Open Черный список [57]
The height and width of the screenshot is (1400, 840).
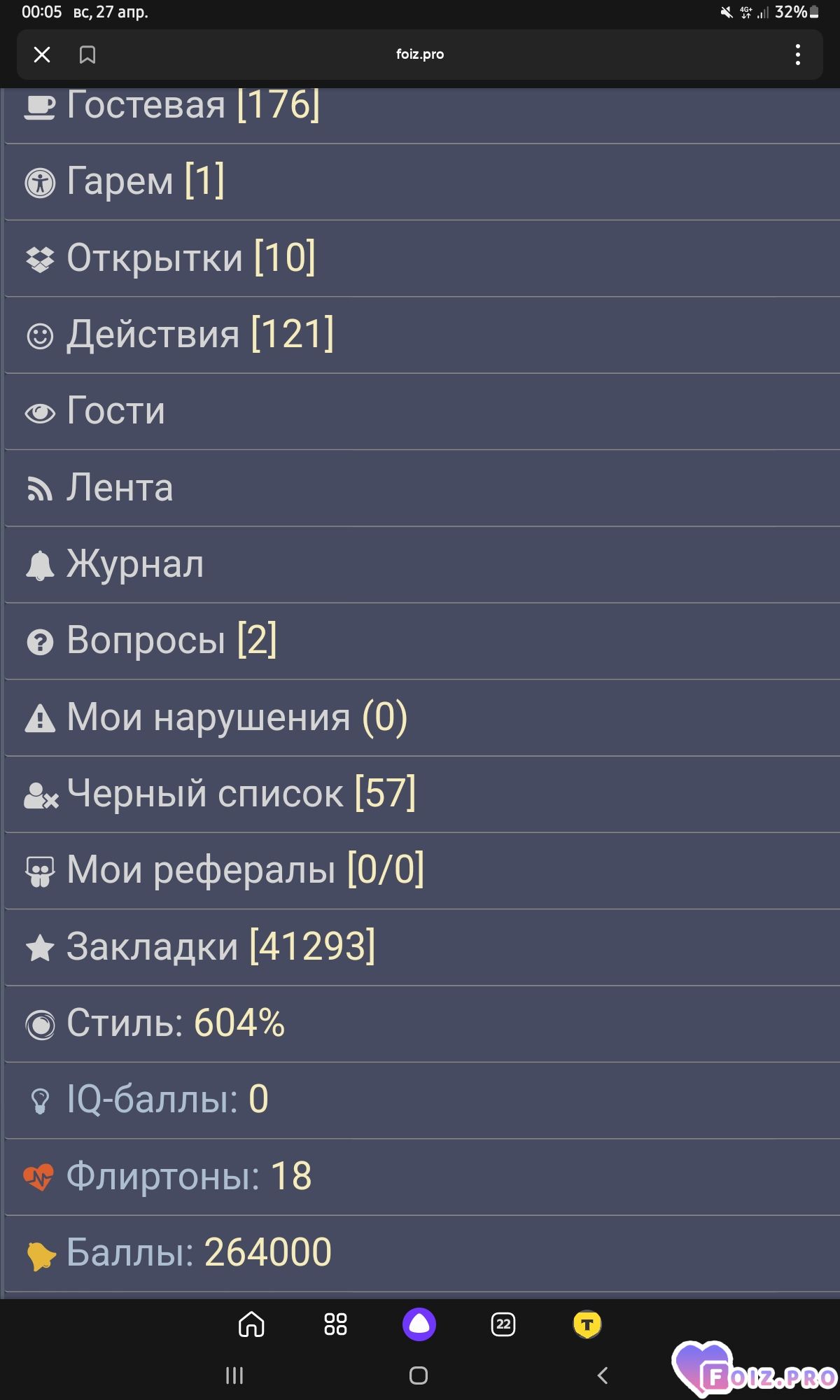coord(422,794)
